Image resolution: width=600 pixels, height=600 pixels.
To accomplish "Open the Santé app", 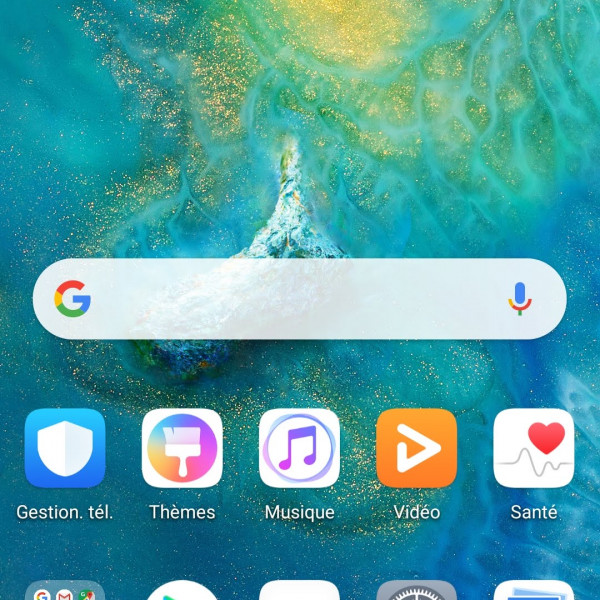I will (533, 448).
